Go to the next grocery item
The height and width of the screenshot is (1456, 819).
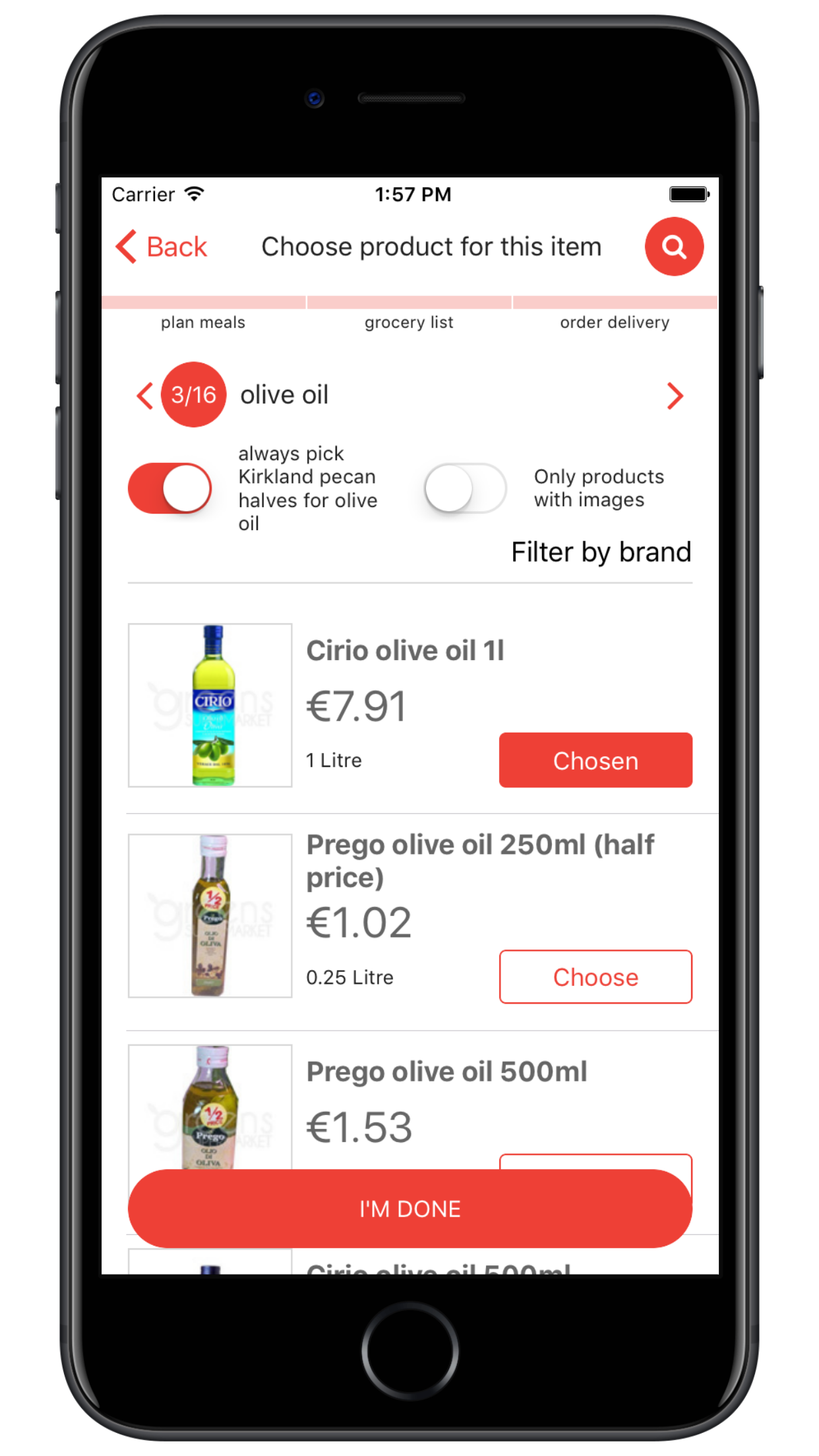(x=675, y=396)
